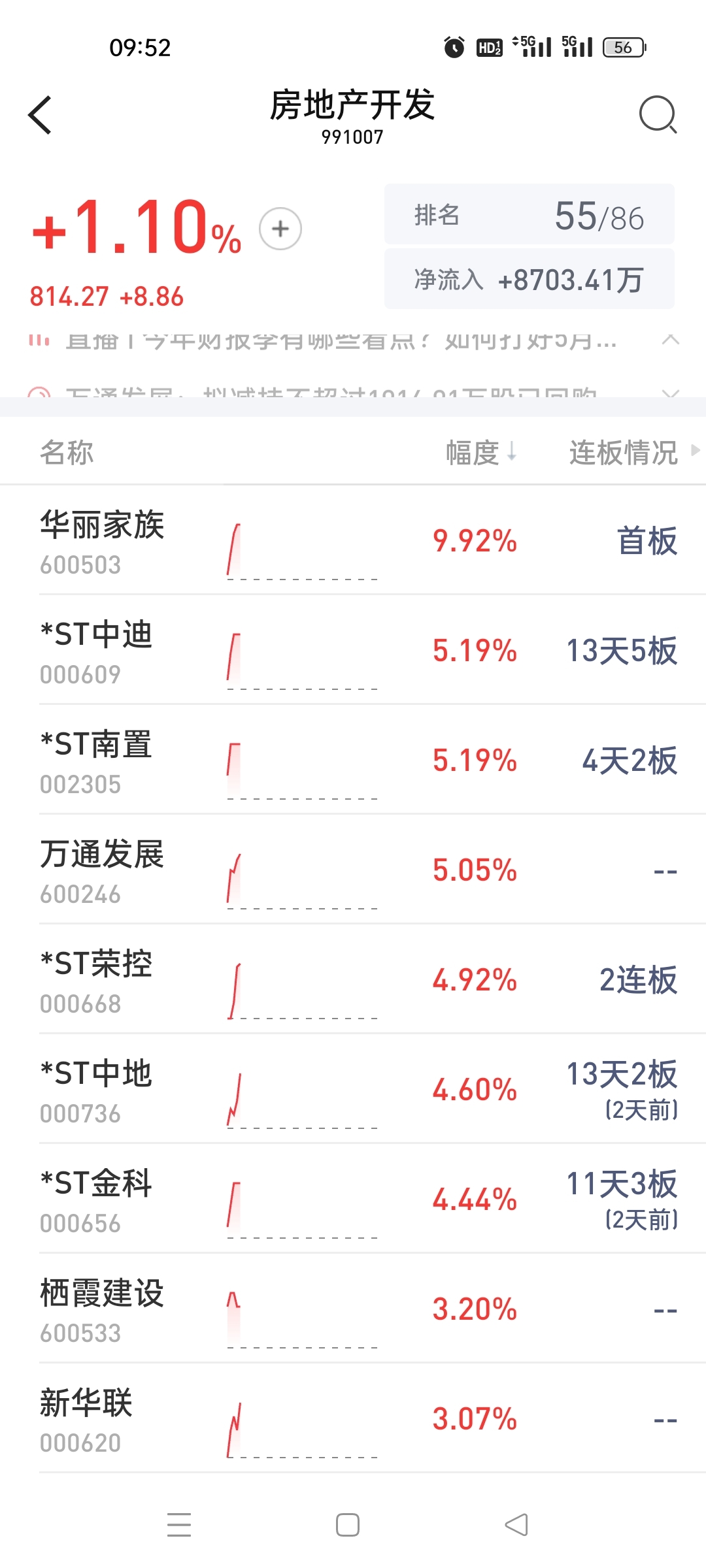Open stock *ST中迪 000609

(x=353, y=651)
